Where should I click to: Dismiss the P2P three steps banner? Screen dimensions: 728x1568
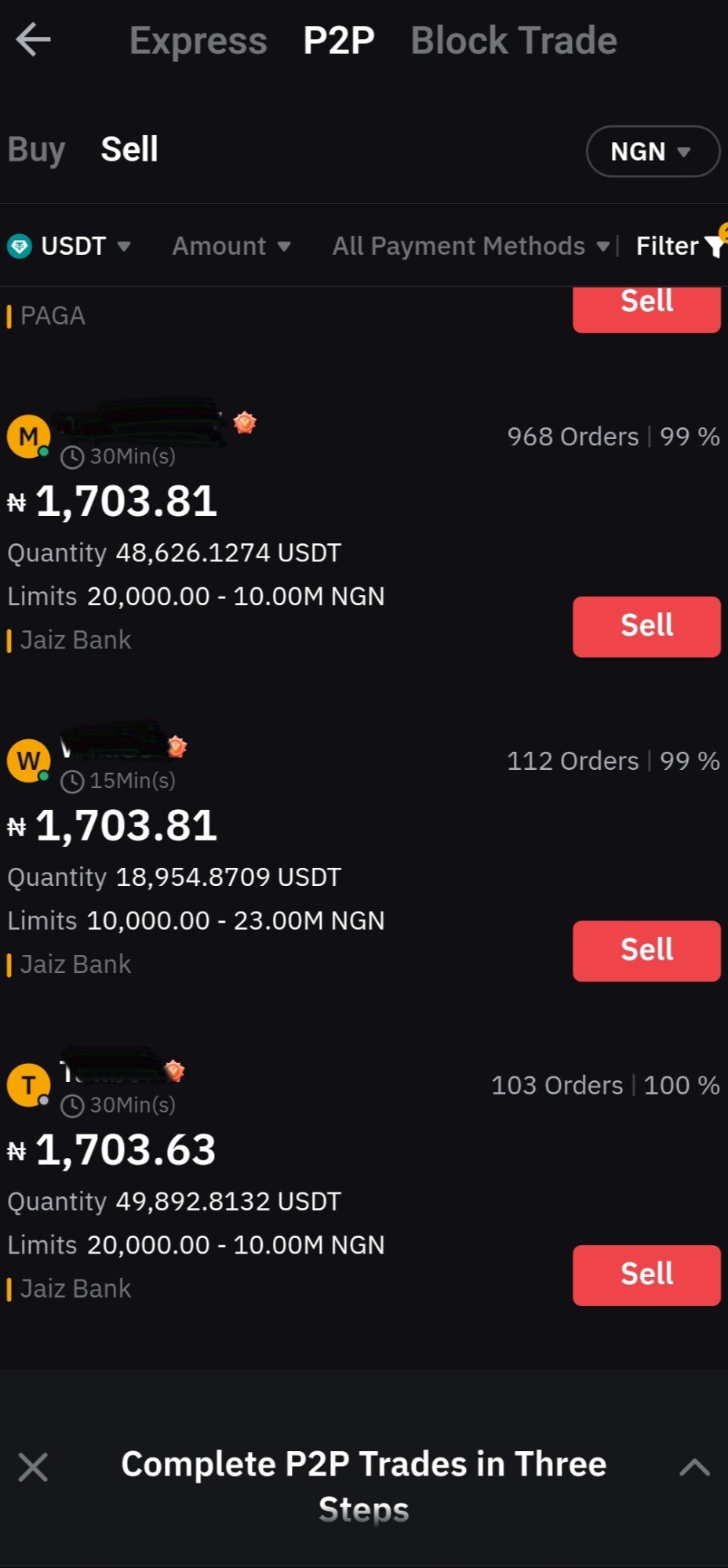33,1467
